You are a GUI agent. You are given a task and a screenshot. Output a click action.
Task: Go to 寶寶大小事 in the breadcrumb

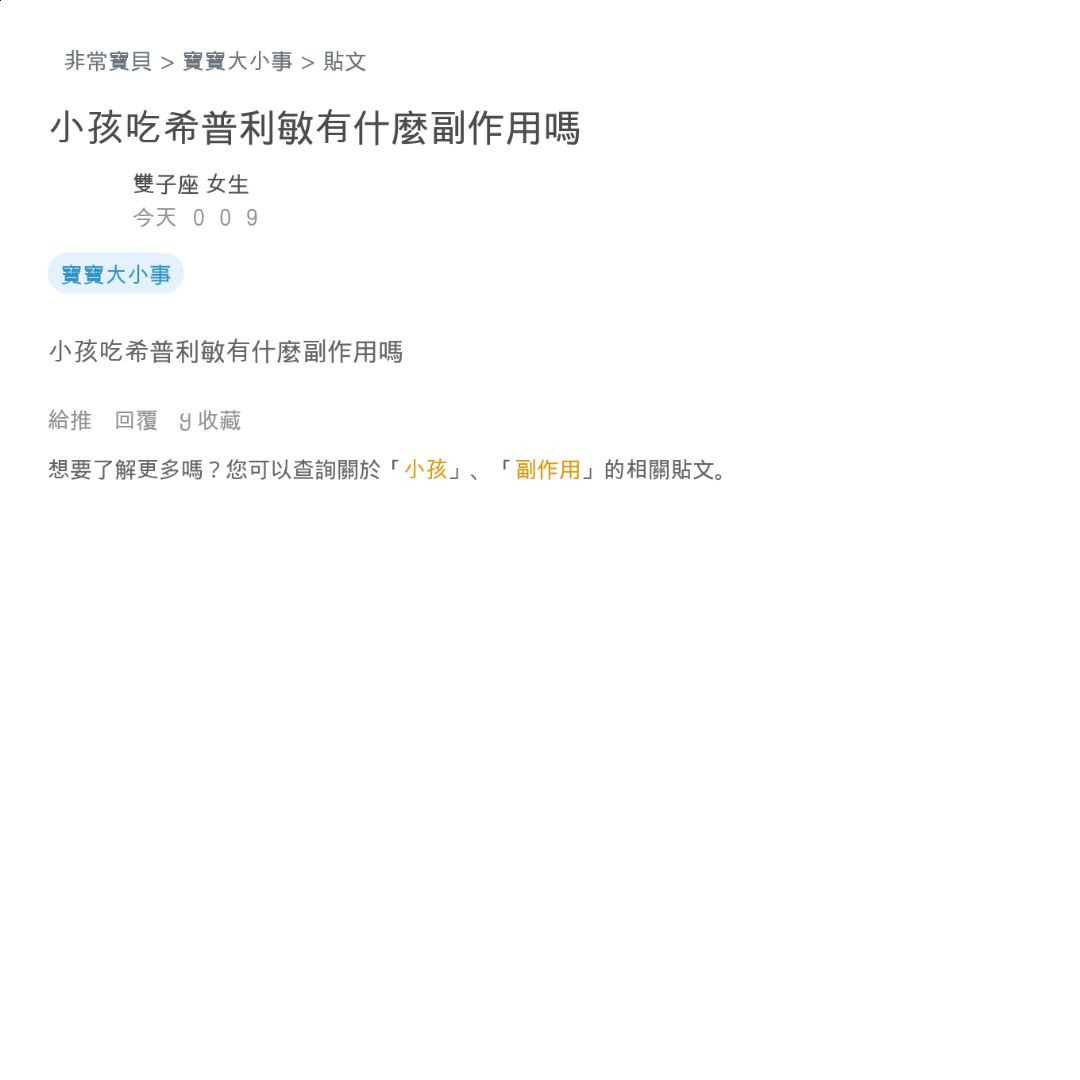tap(237, 62)
